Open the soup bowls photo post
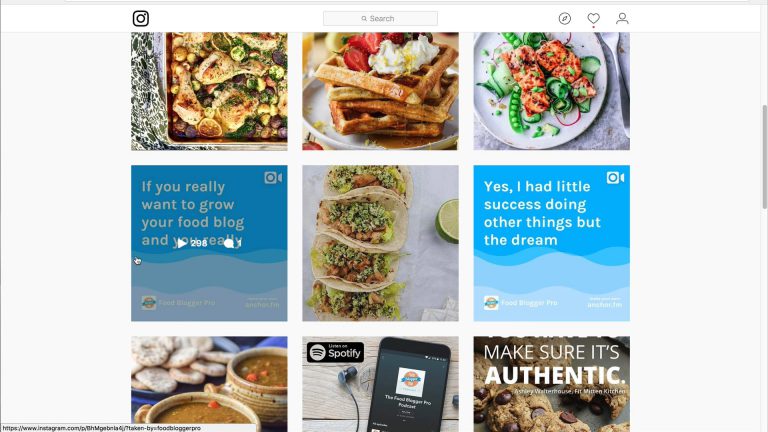 (x=209, y=384)
